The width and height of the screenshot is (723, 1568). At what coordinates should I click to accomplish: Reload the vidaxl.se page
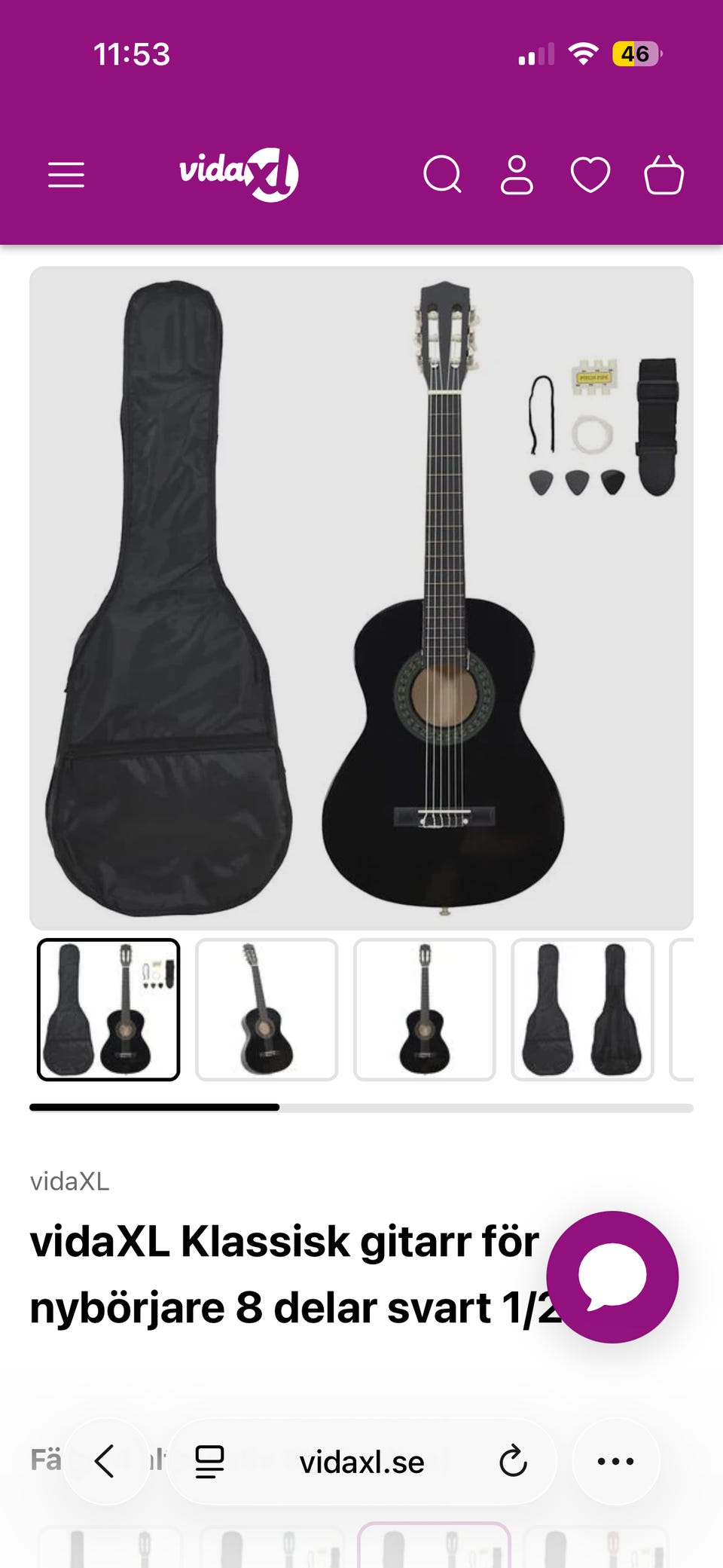513,1462
